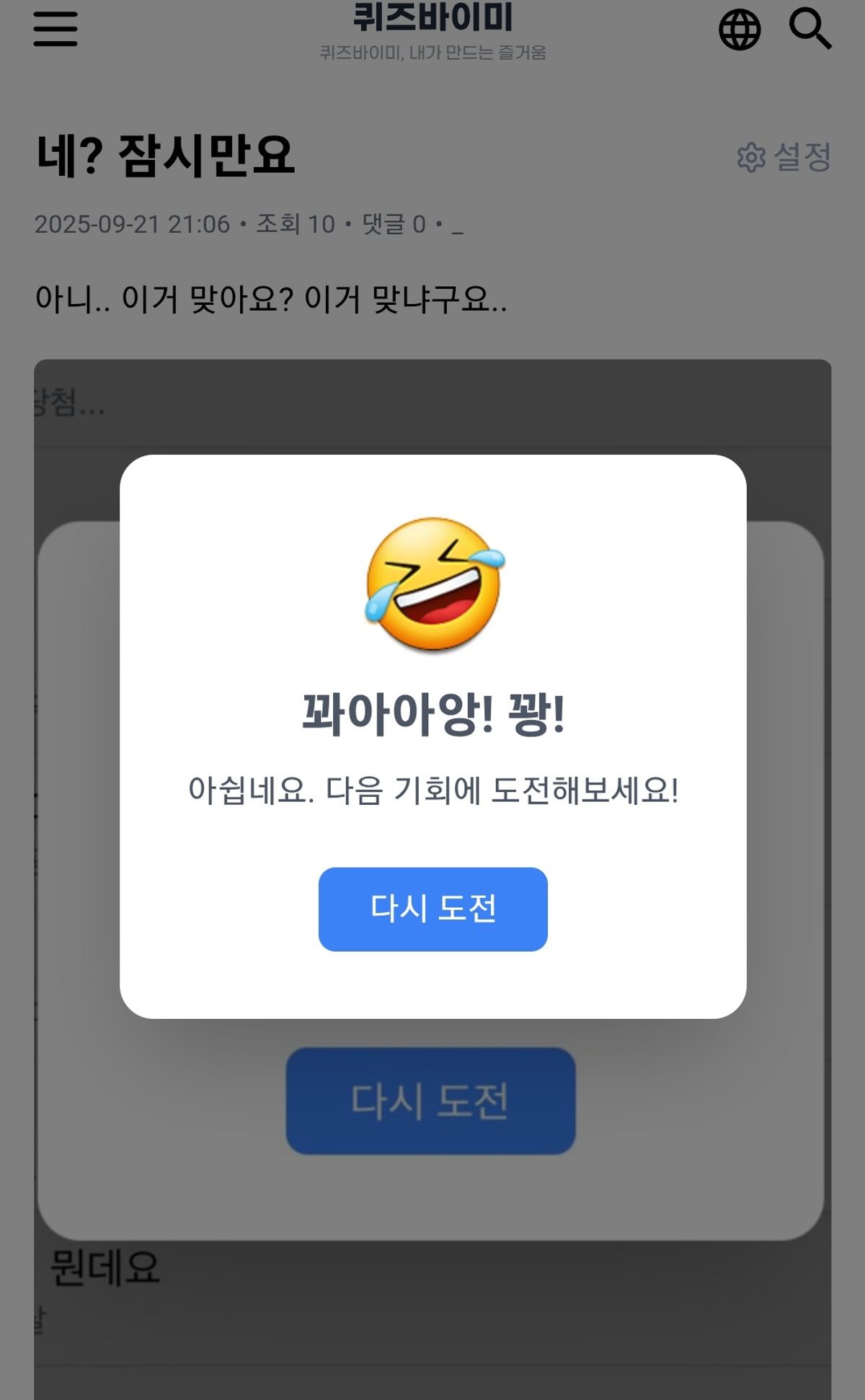Tap 다시 도전 in the popup
This screenshot has height=1400, width=865.
point(432,909)
